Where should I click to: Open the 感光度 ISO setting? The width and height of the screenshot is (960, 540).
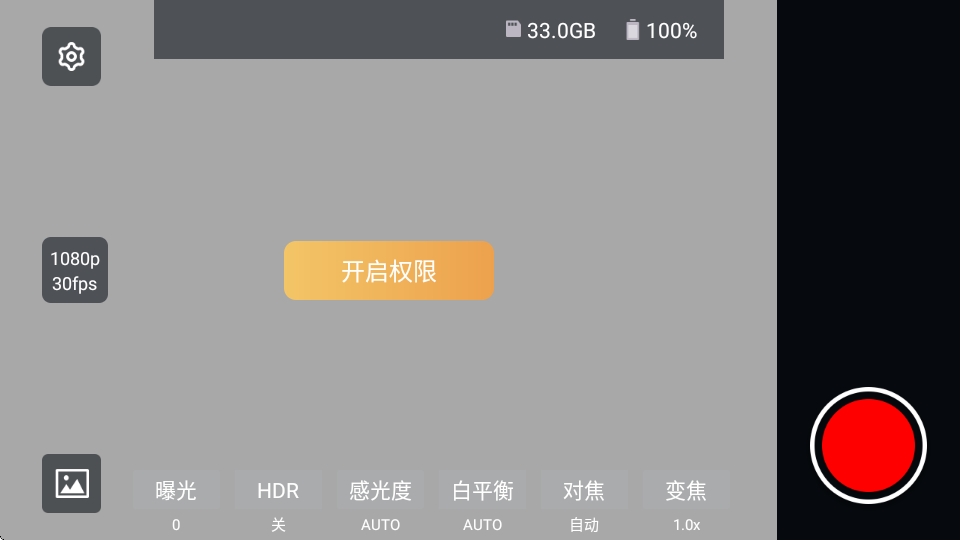(380, 491)
